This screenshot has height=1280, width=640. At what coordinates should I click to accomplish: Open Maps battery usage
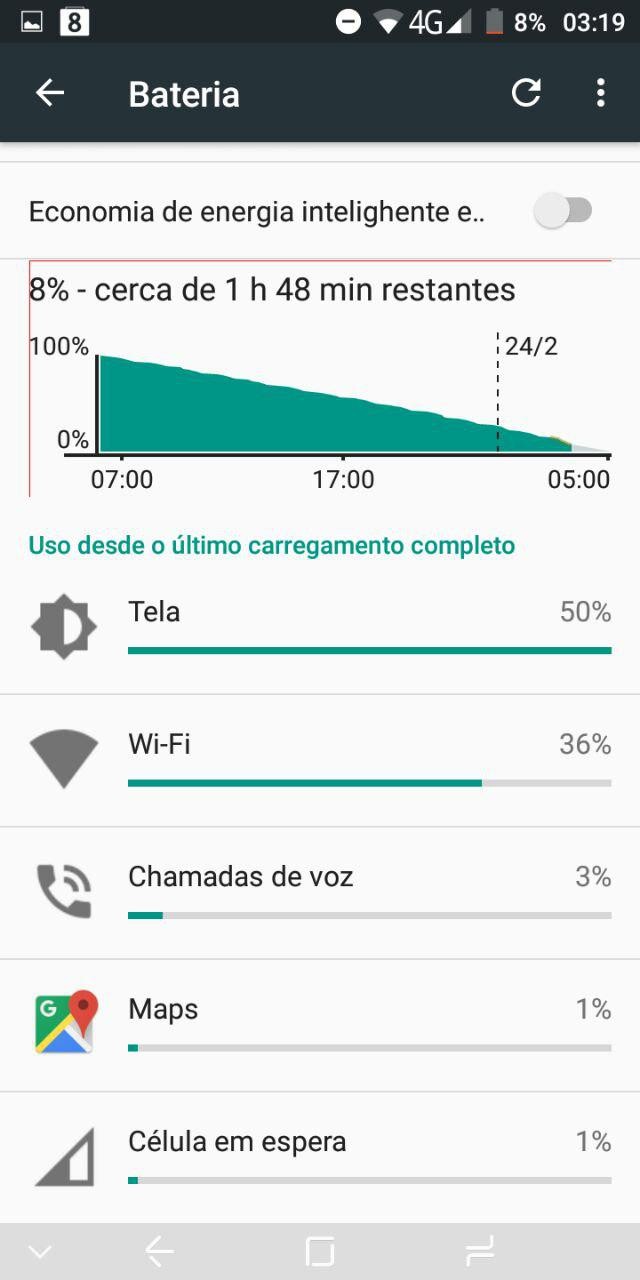320,1026
